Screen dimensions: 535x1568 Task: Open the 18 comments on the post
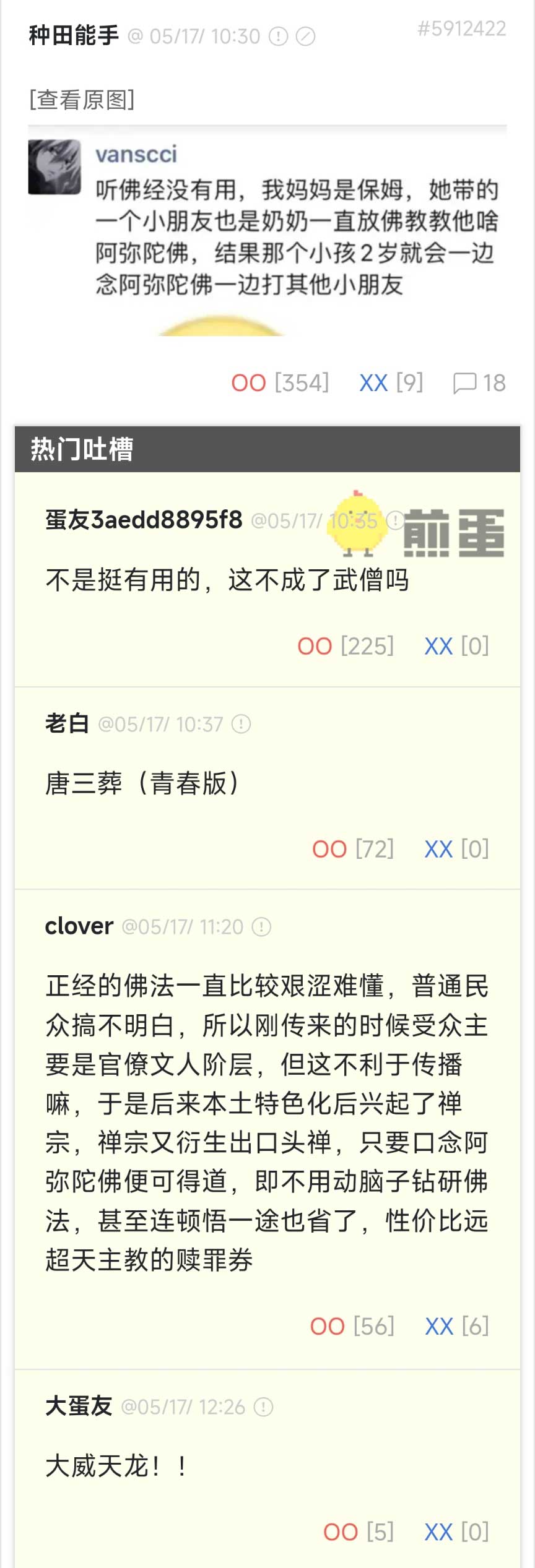point(480,383)
